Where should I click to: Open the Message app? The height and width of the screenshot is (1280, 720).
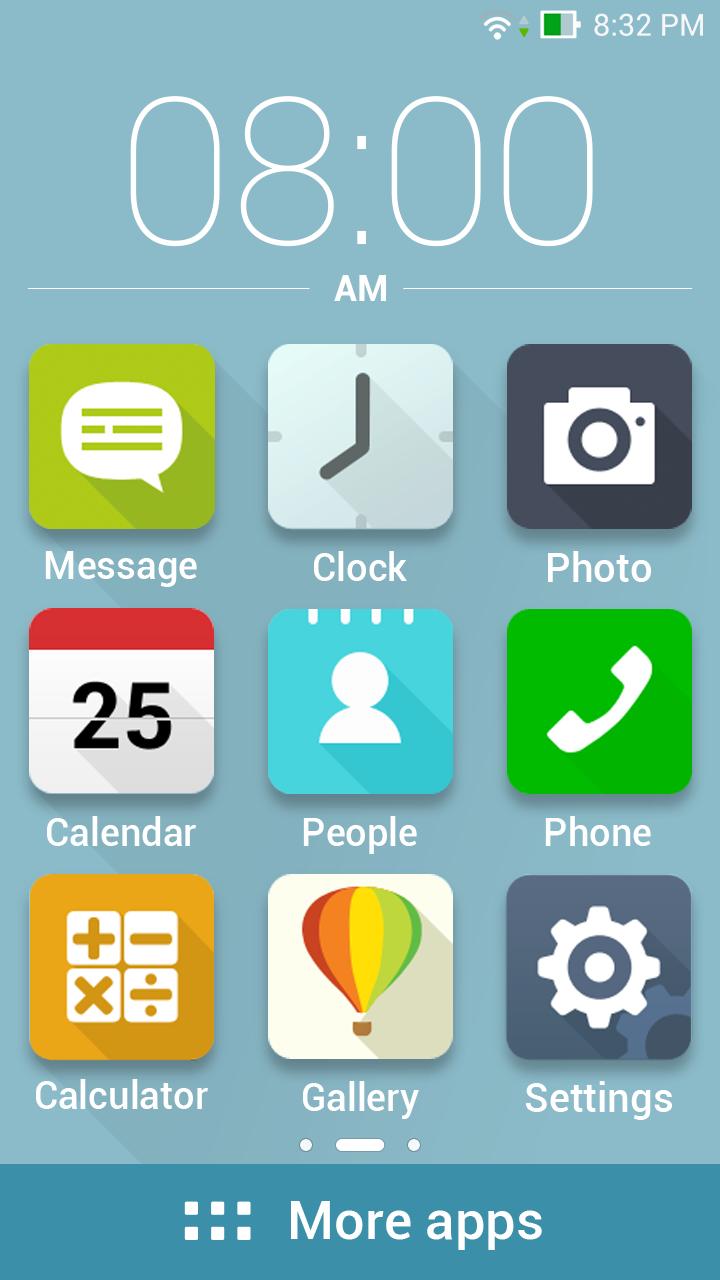pyautogui.click(x=121, y=437)
